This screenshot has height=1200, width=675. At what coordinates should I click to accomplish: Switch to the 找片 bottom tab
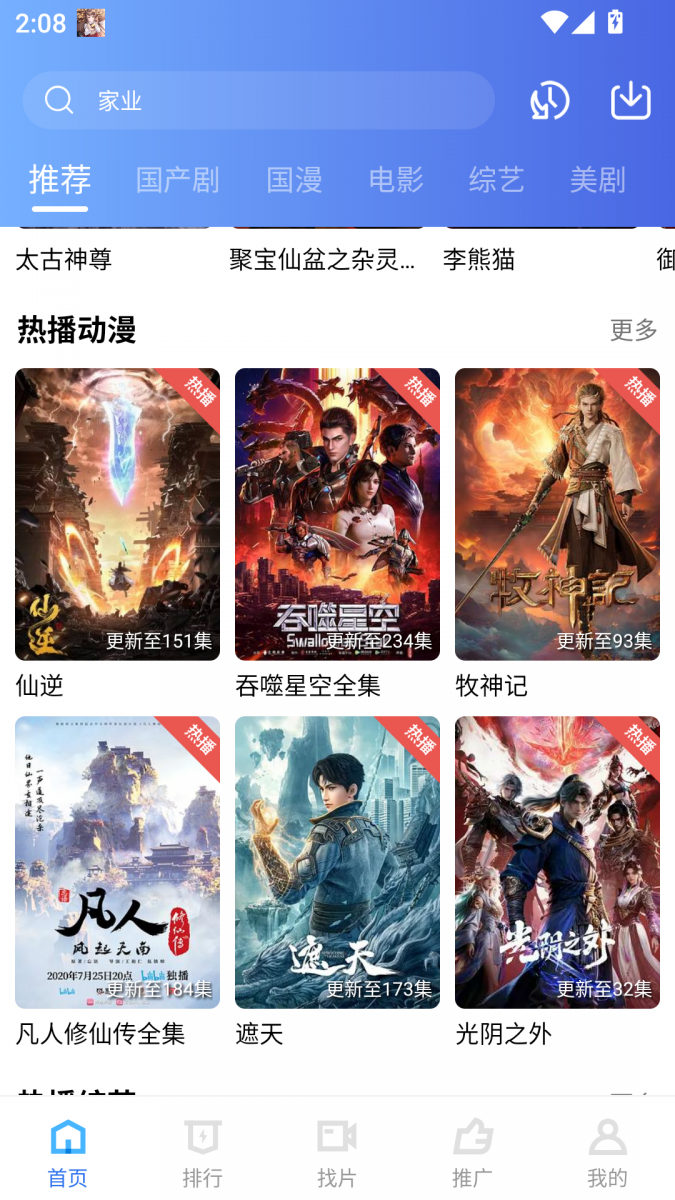click(337, 1152)
